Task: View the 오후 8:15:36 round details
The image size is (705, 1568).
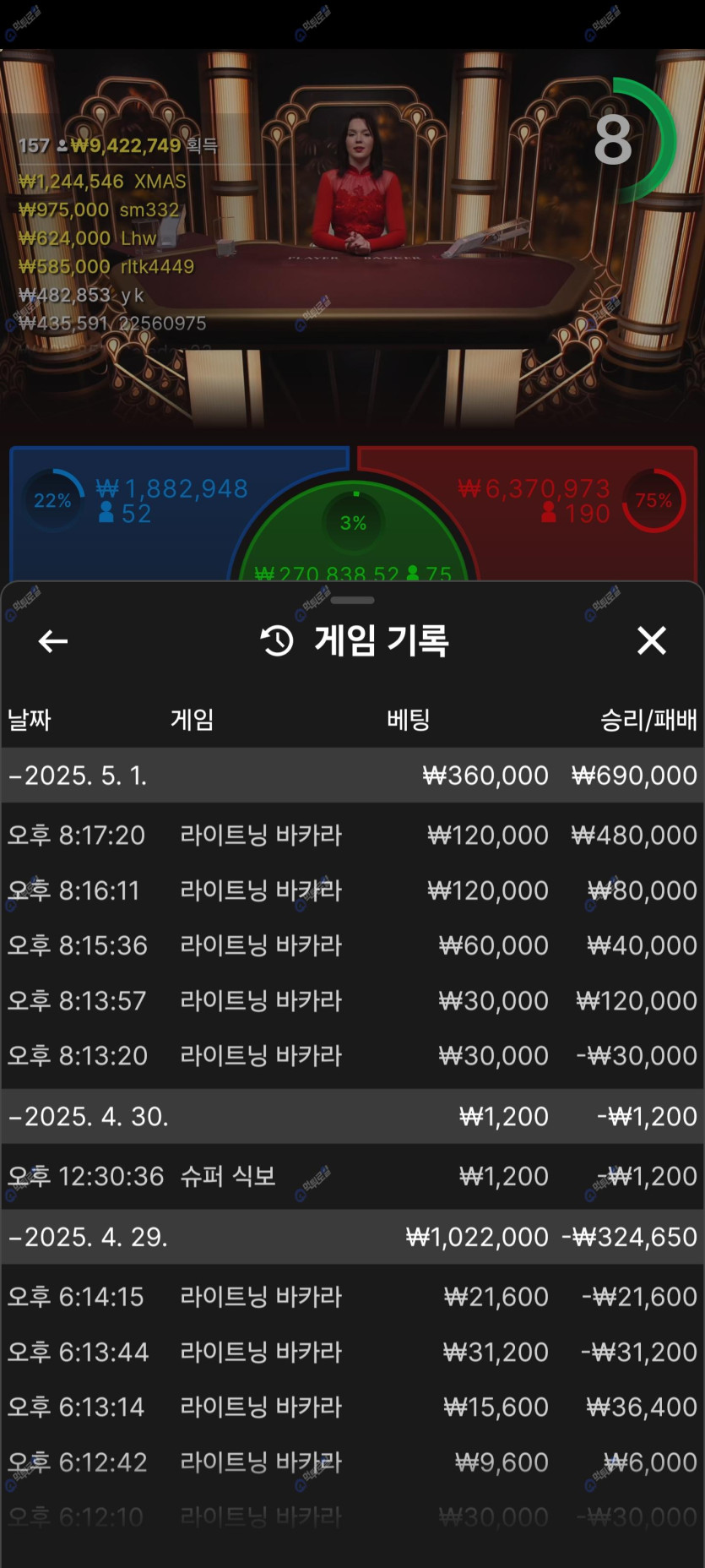Action: [x=352, y=945]
